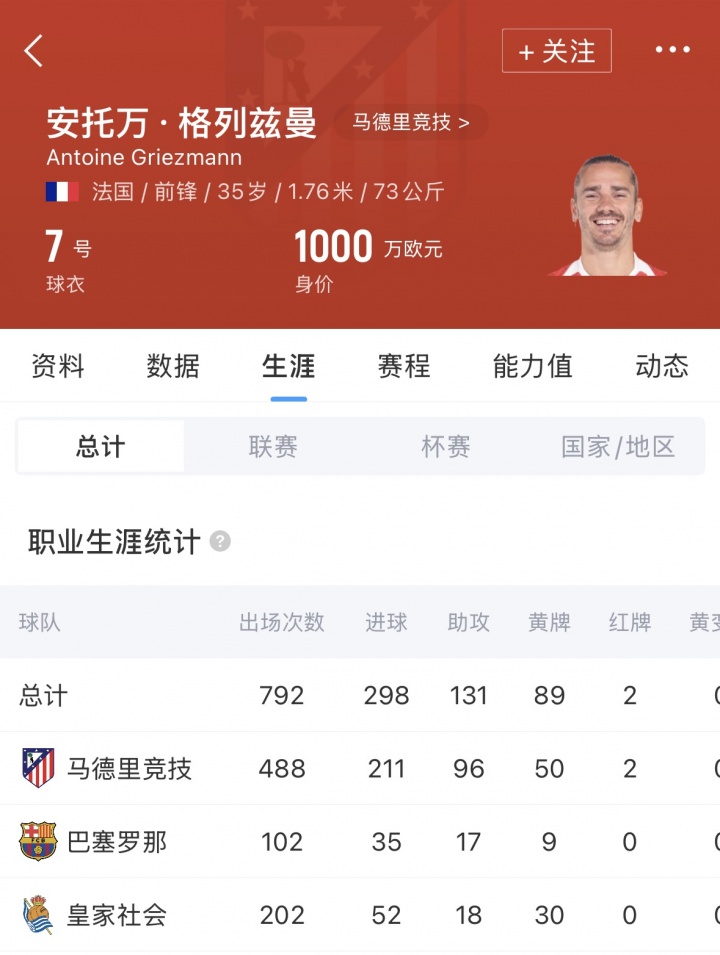This screenshot has width=720, height=955.
Task: Switch to the 数据 tab
Action: 173,366
